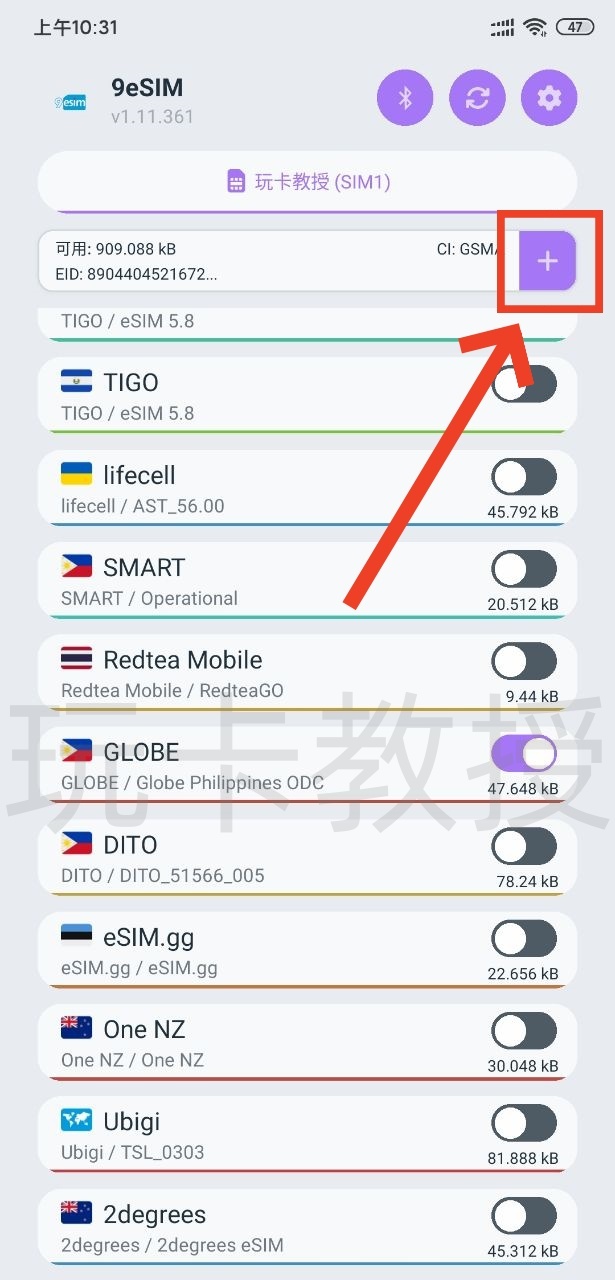
Task: Add a new eSIM profile with plus button
Action: (x=547, y=261)
